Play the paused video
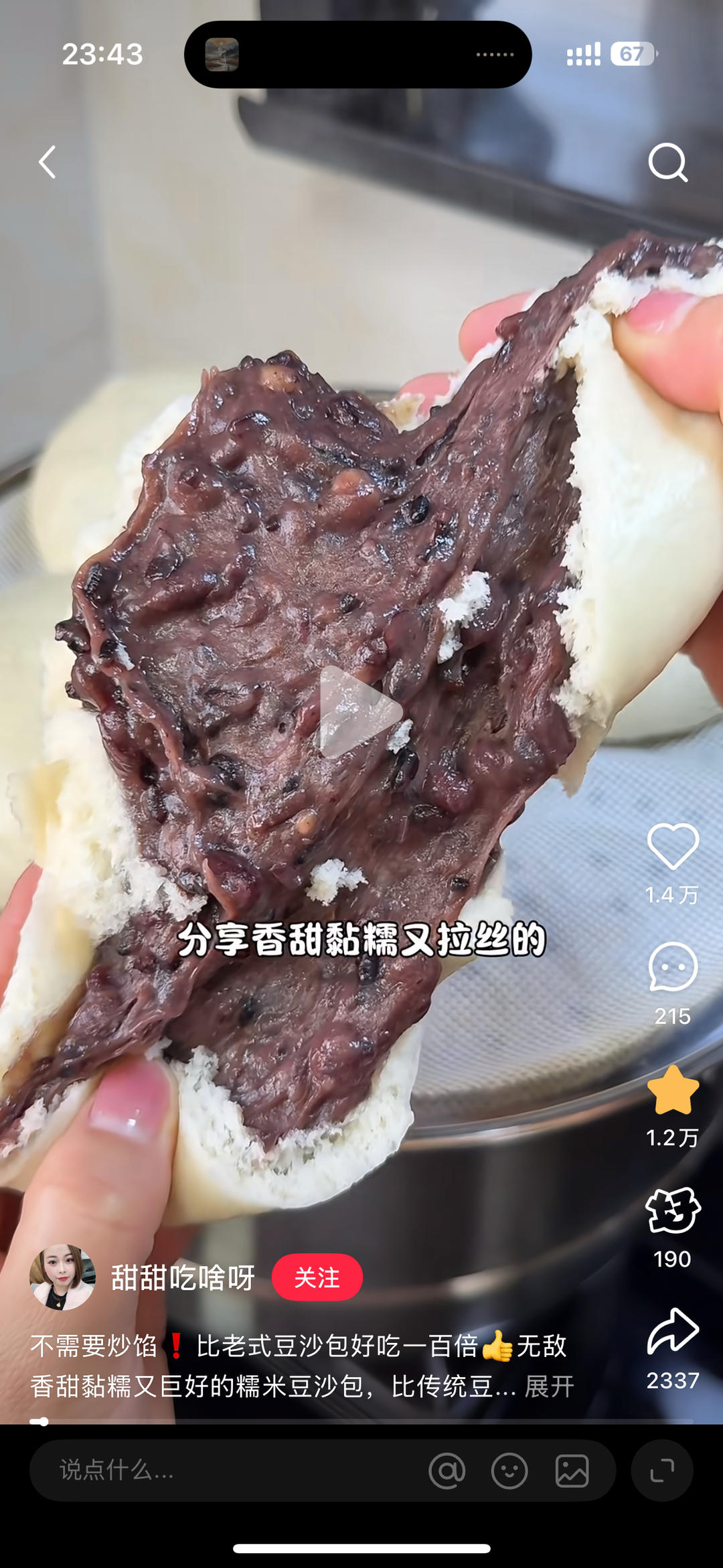 pos(359,712)
